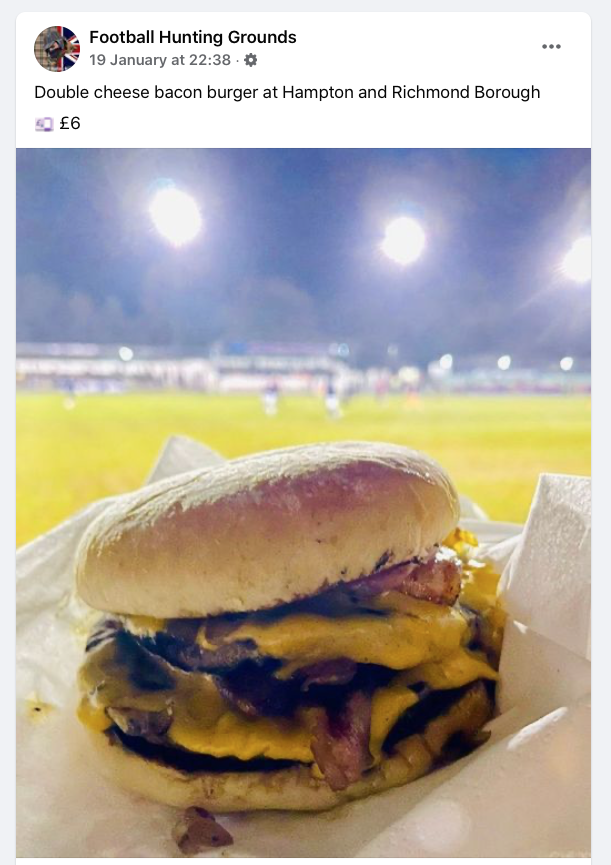Viewport: 611px width, 865px height.
Task: Tap the audience settings gear icon
Action: pyautogui.click(x=250, y=60)
